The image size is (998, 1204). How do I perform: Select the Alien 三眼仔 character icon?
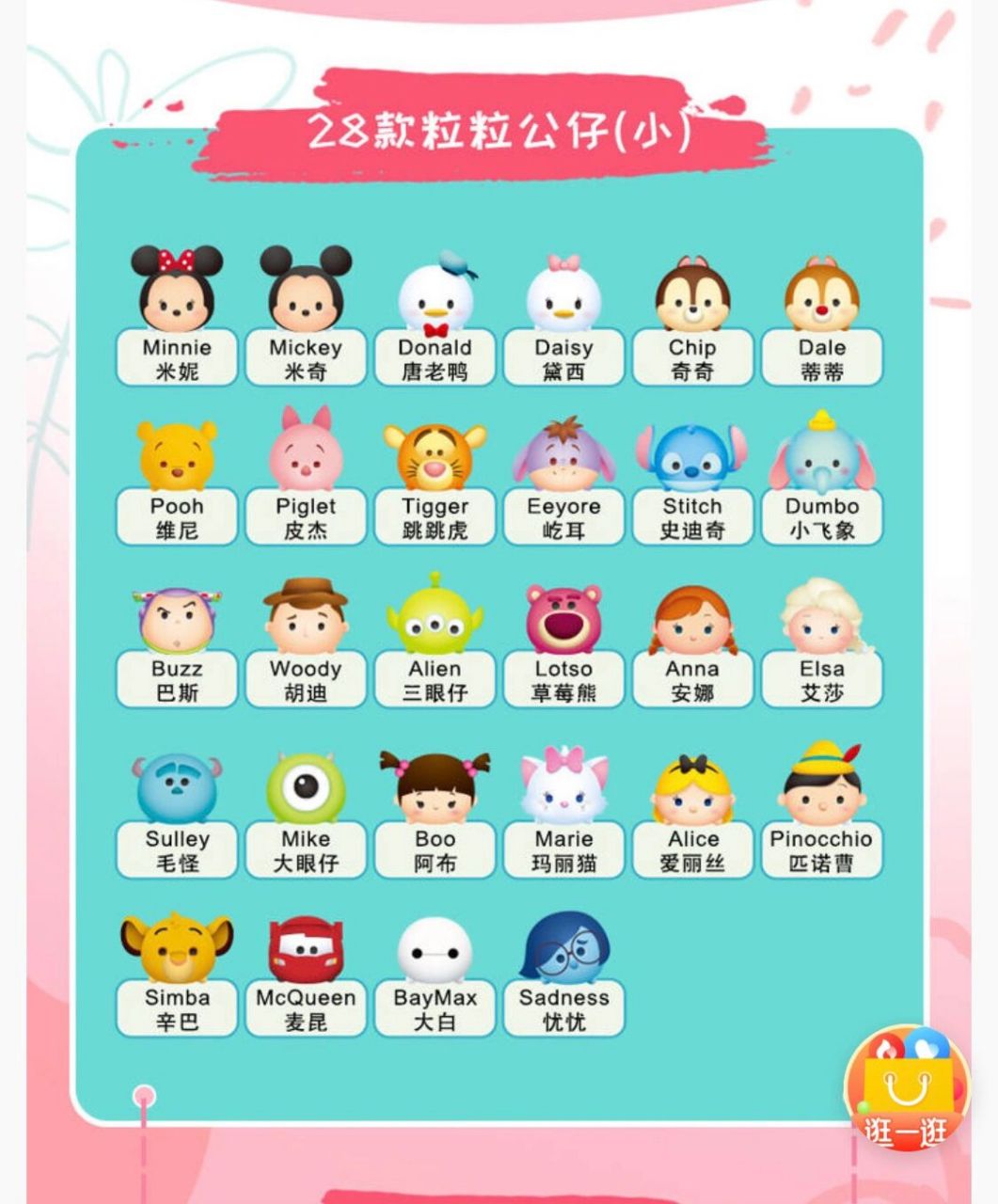435,616
